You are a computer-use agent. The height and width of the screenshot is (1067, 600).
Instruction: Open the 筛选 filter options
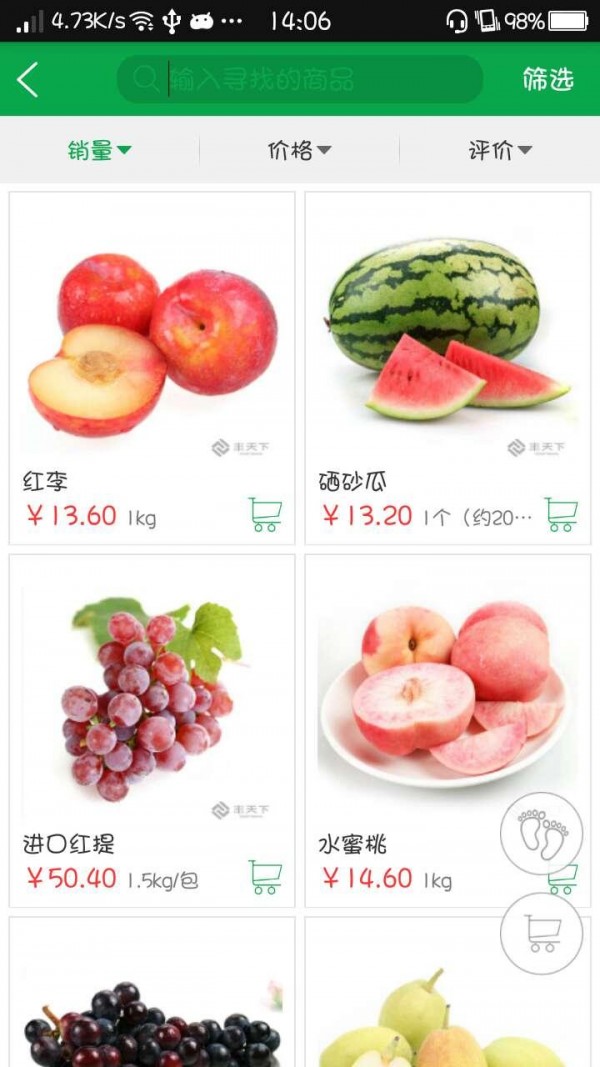click(x=548, y=80)
